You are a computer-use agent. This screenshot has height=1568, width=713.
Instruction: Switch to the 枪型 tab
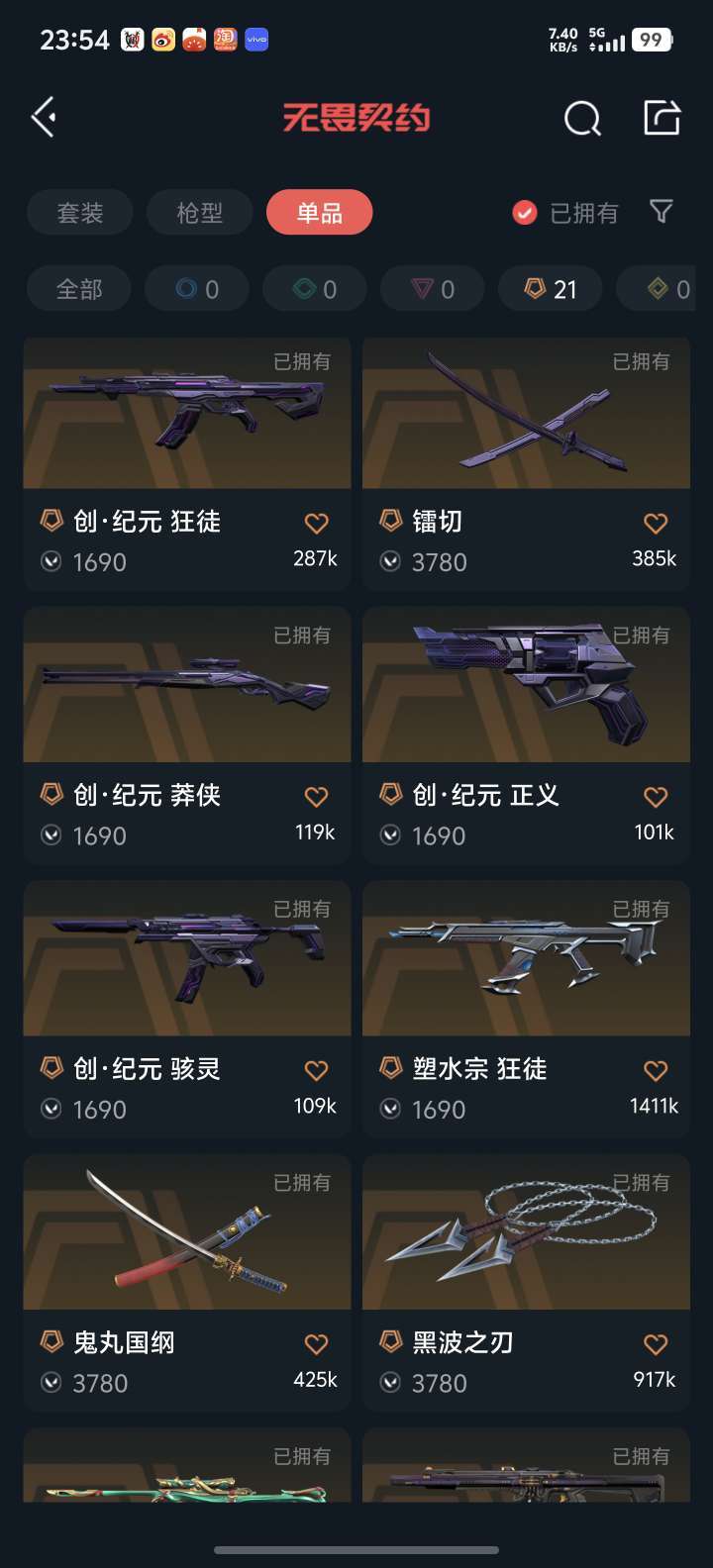tap(200, 213)
